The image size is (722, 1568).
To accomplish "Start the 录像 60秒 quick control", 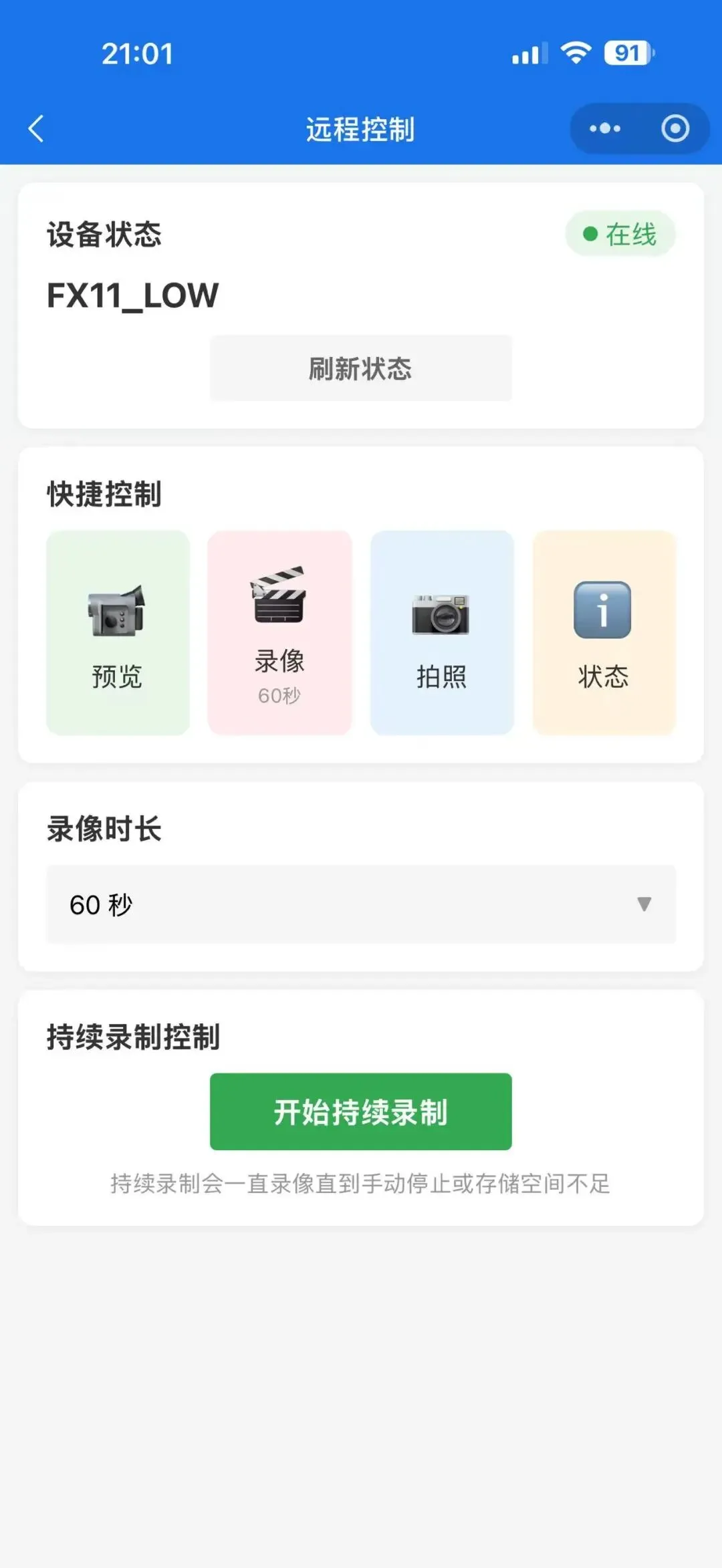I will pyautogui.click(x=280, y=633).
